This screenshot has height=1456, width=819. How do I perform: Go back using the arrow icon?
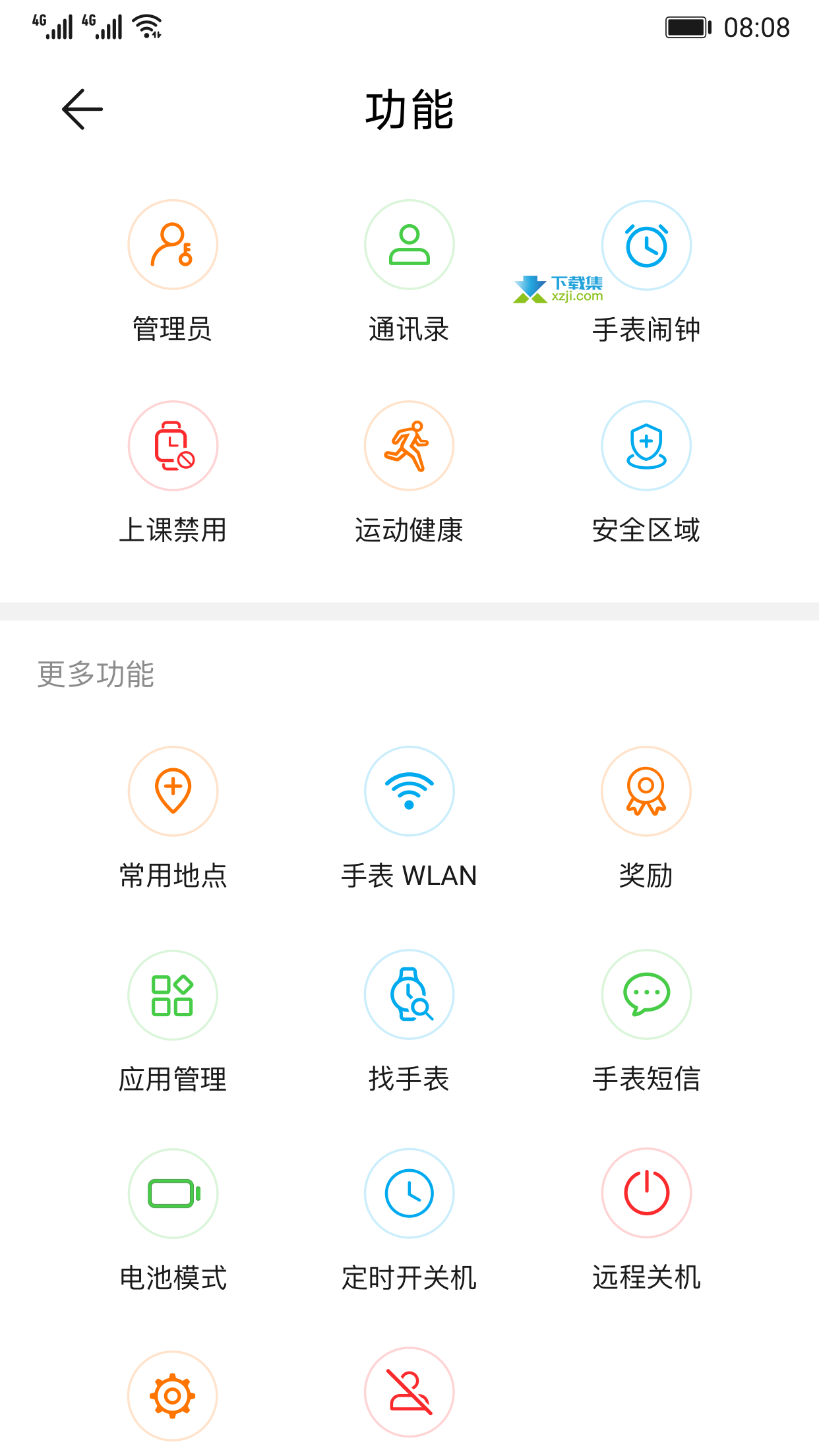(82, 109)
